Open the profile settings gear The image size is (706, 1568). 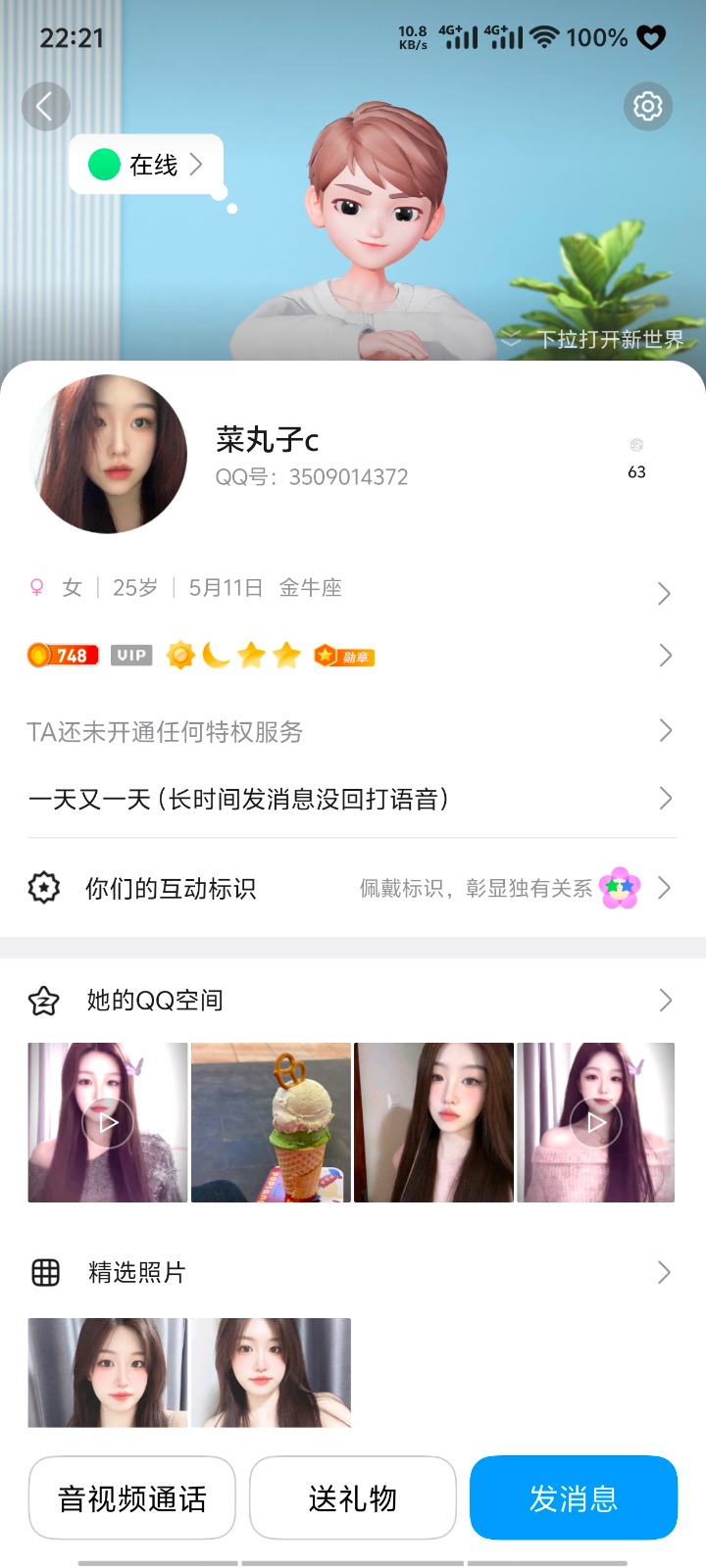pyautogui.click(x=647, y=106)
